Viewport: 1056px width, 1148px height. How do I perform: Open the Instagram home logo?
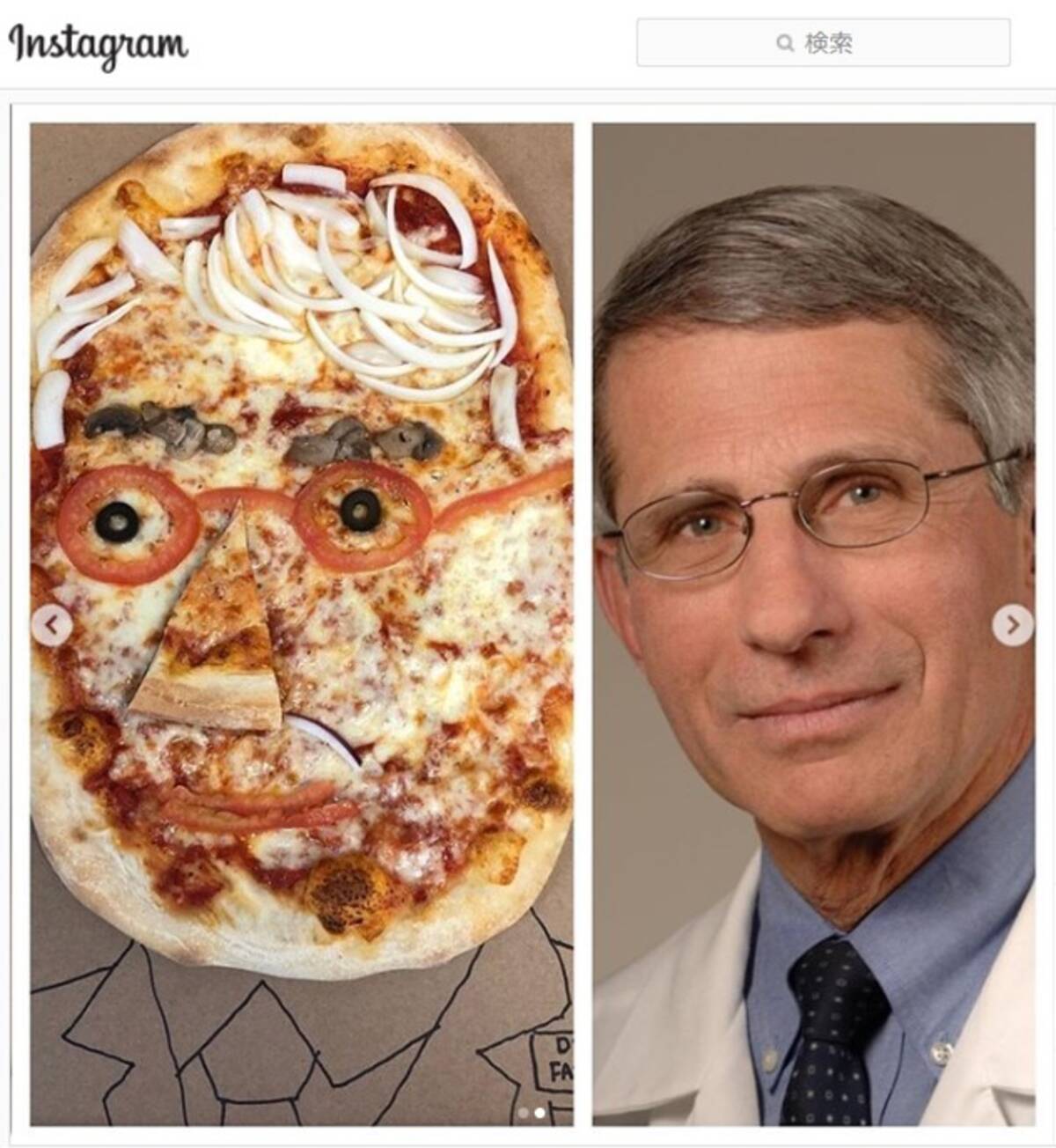coord(99,44)
